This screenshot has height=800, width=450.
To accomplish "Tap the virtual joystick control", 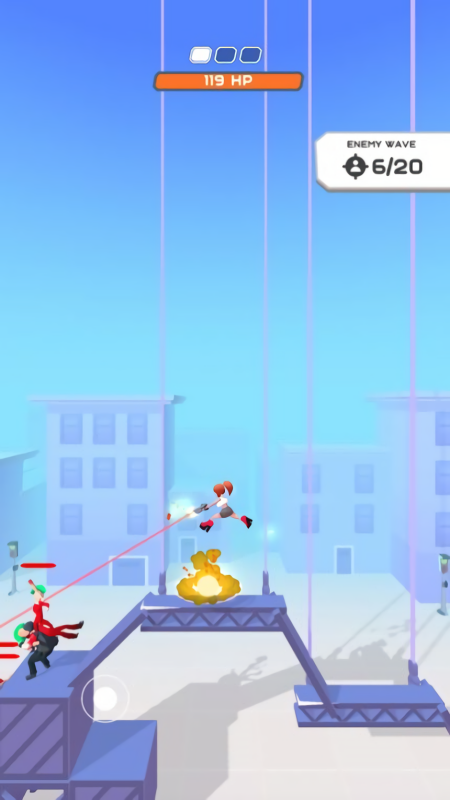I will [x=105, y=698].
